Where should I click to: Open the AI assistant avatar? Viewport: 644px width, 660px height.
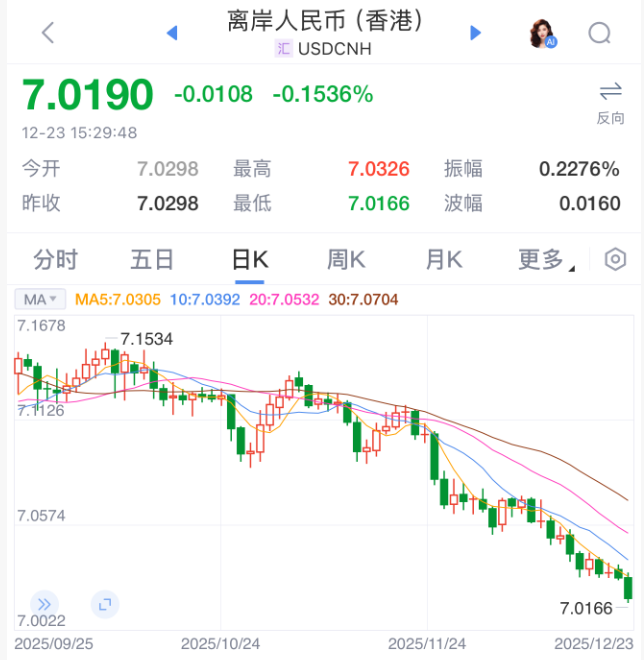point(542,33)
